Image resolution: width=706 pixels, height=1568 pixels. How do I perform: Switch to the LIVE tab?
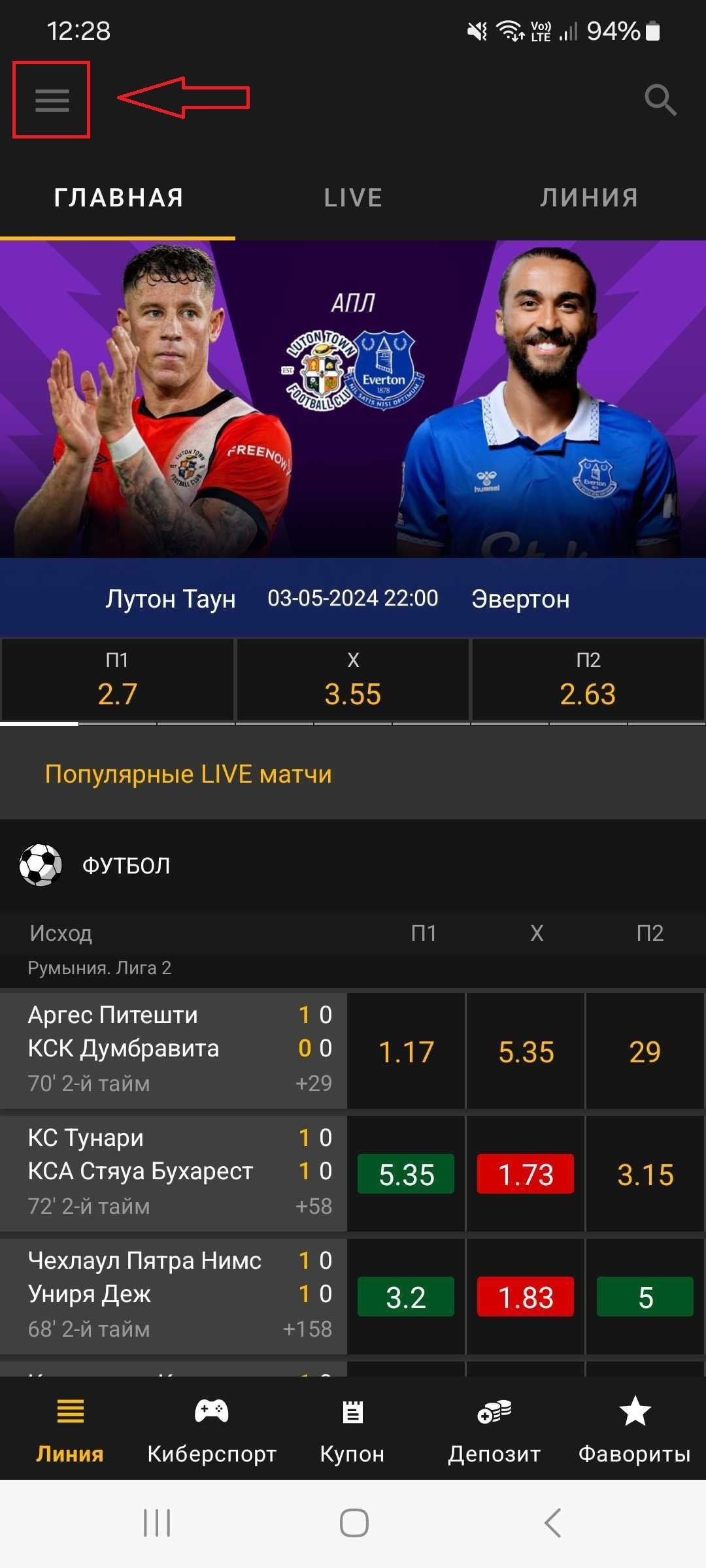pos(353,198)
